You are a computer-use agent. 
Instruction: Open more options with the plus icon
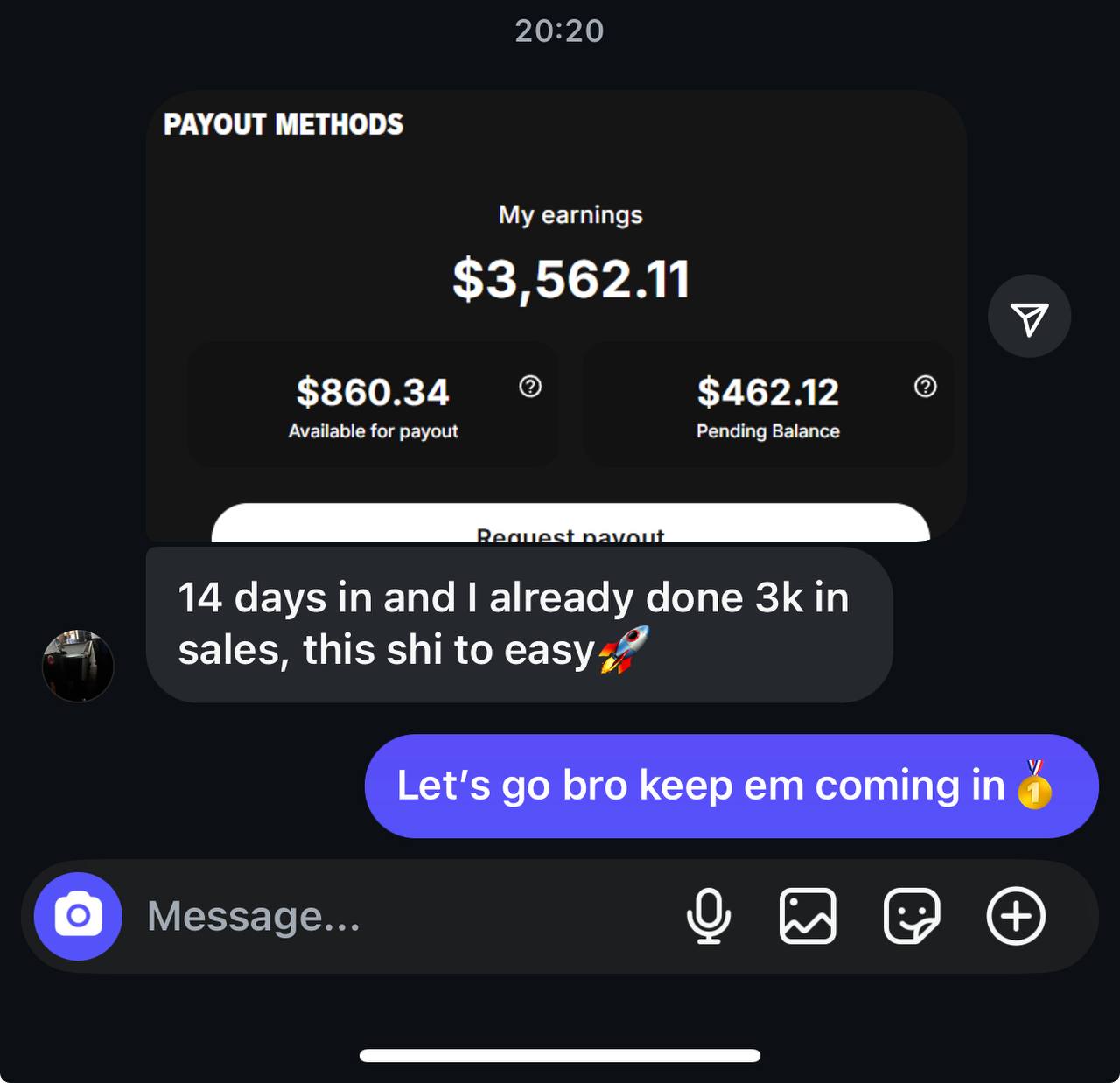click(1016, 916)
